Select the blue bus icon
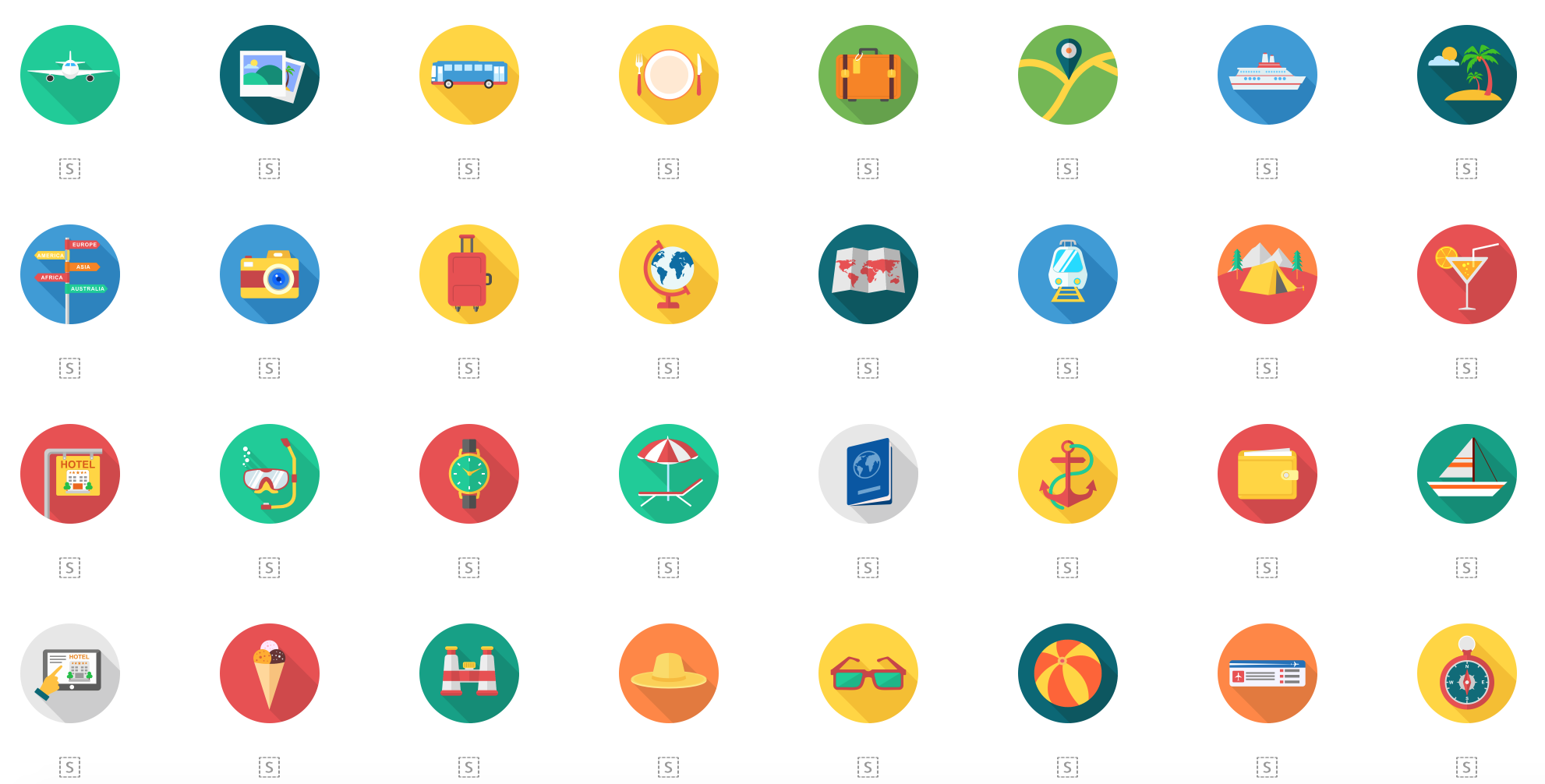The width and height of the screenshot is (1545, 784). coord(469,75)
